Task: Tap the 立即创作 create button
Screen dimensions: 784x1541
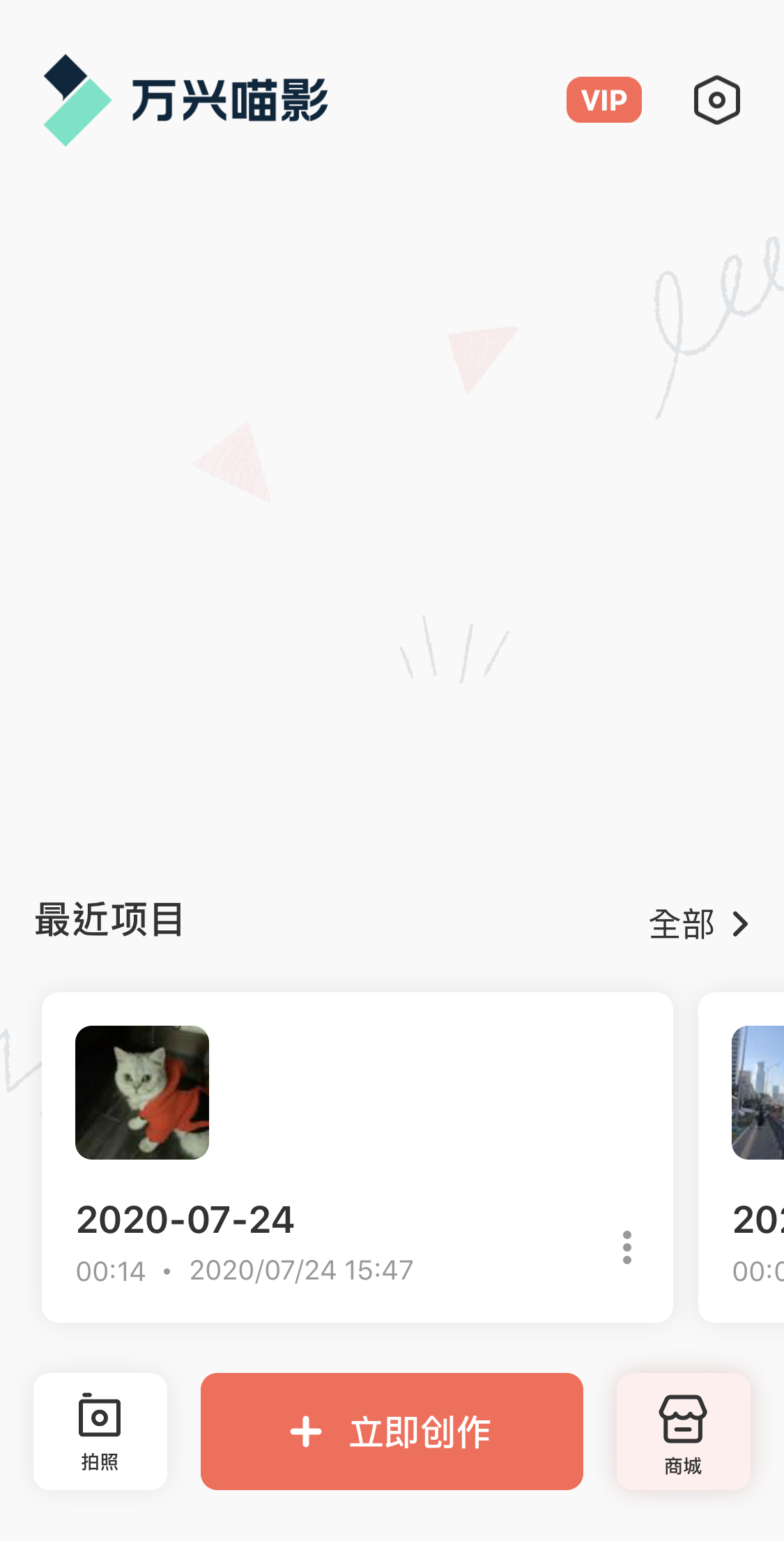Action: click(391, 1431)
